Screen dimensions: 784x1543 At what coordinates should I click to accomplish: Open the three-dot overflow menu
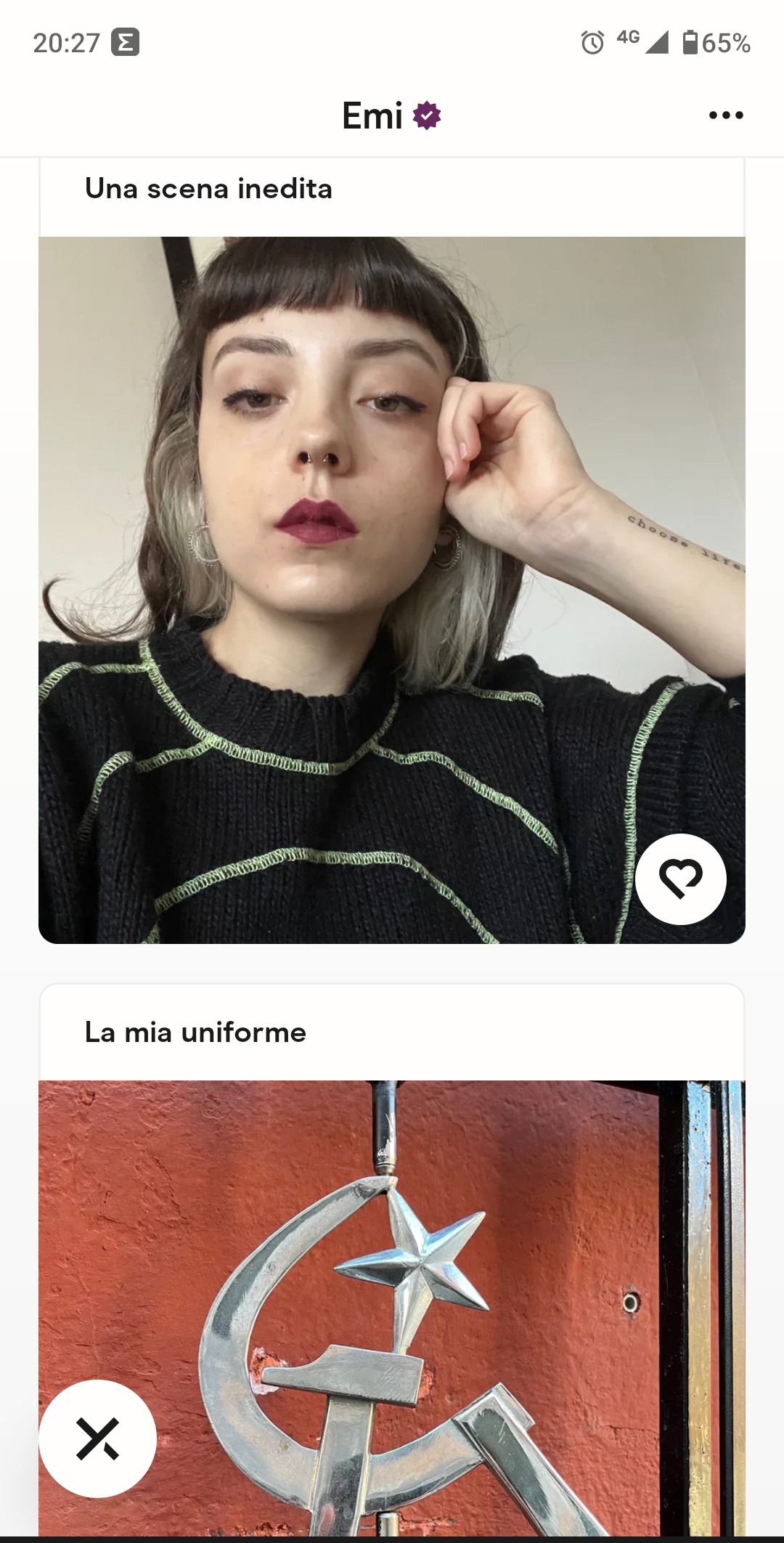(x=726, y=115)
